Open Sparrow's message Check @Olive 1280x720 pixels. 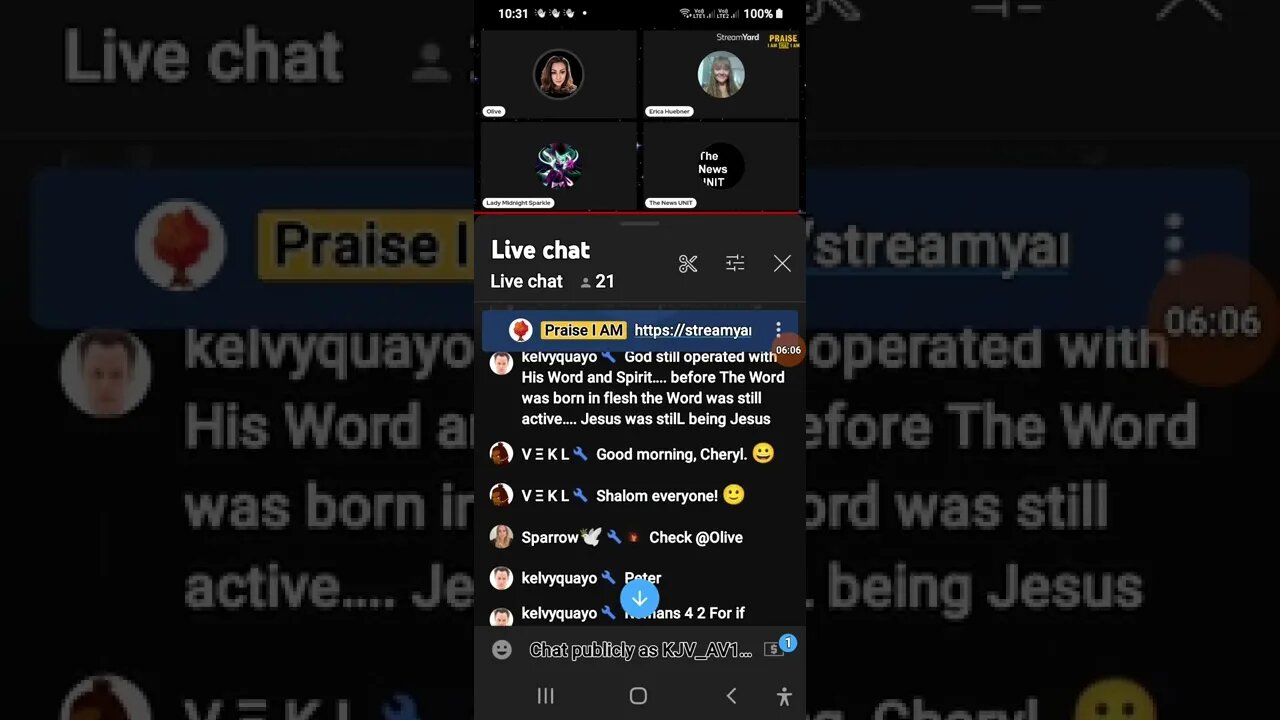(694, 537)
